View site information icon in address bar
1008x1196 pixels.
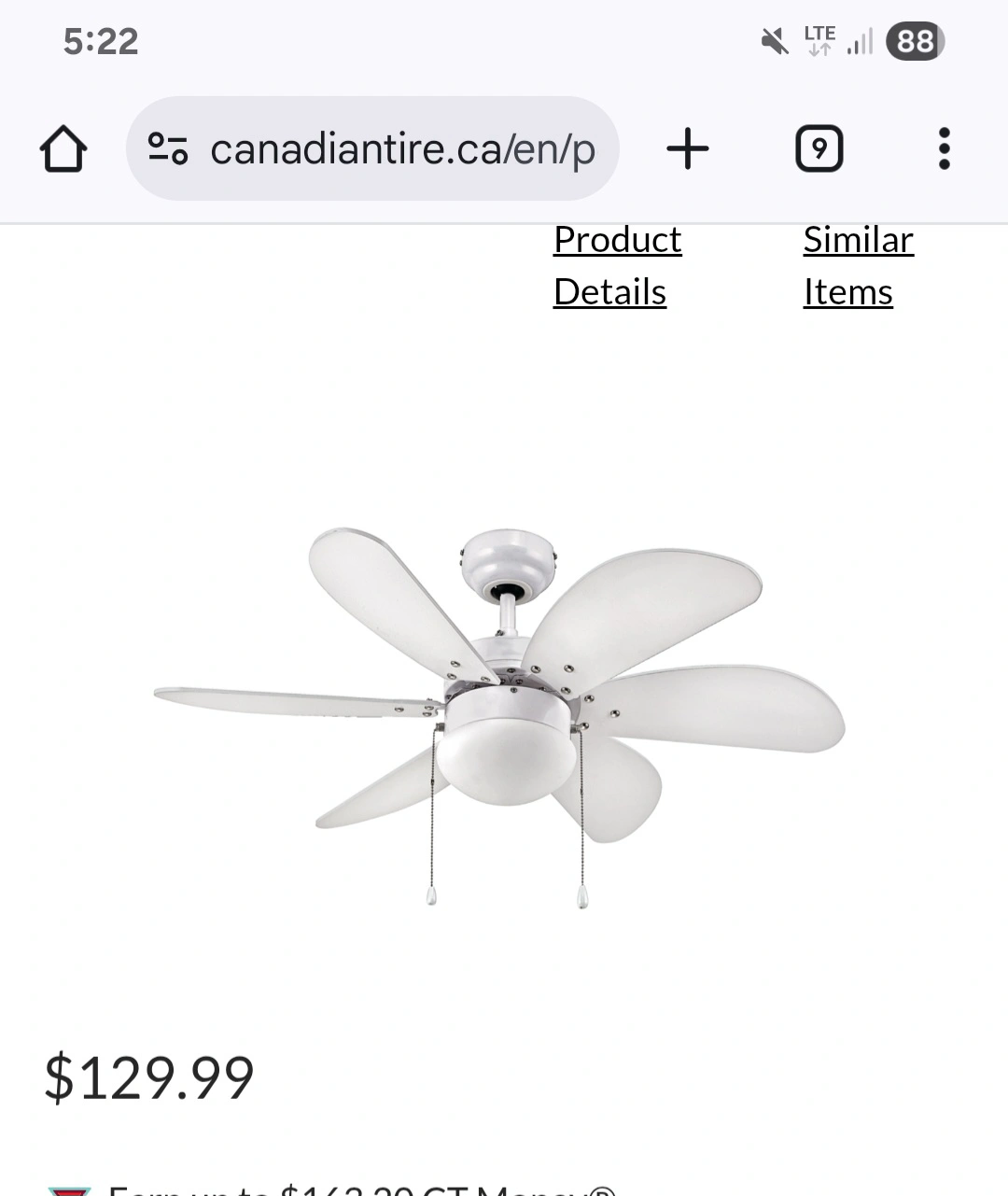pos(168,148)
